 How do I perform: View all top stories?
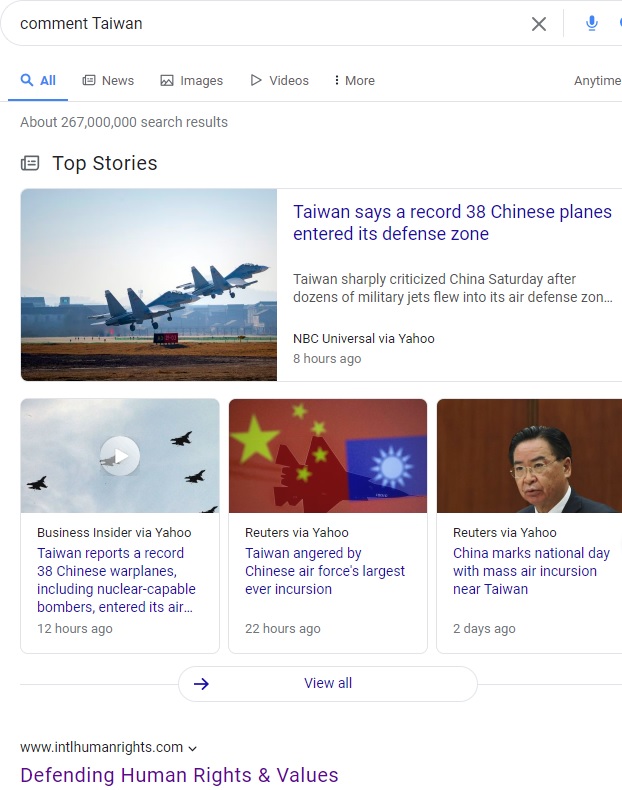coord(328,684)
